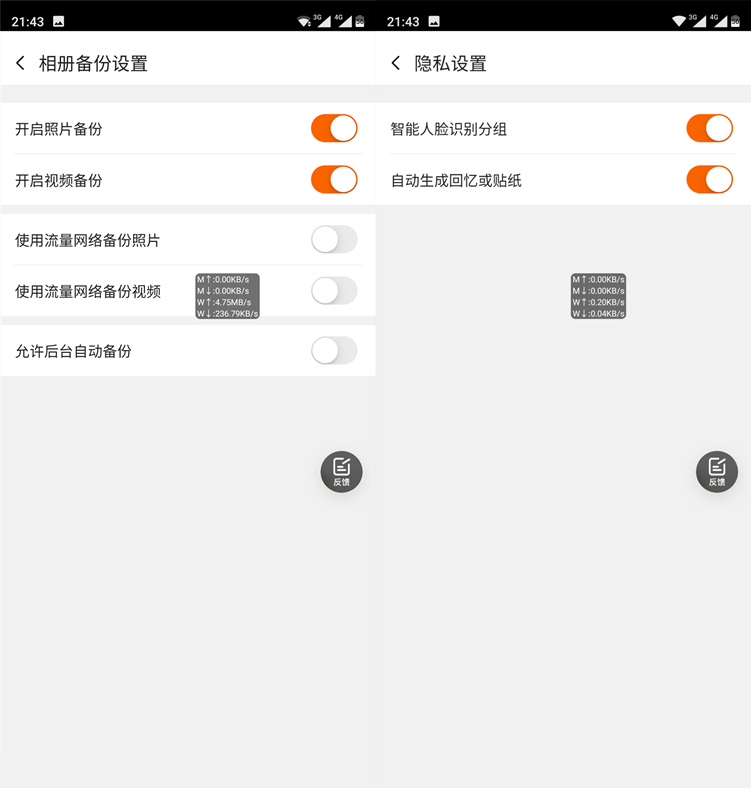Image resolution: width=751 pixels, height=788 pixels.
Task: Go back from 隐私设置 screen
Action: tap(396, 63)
